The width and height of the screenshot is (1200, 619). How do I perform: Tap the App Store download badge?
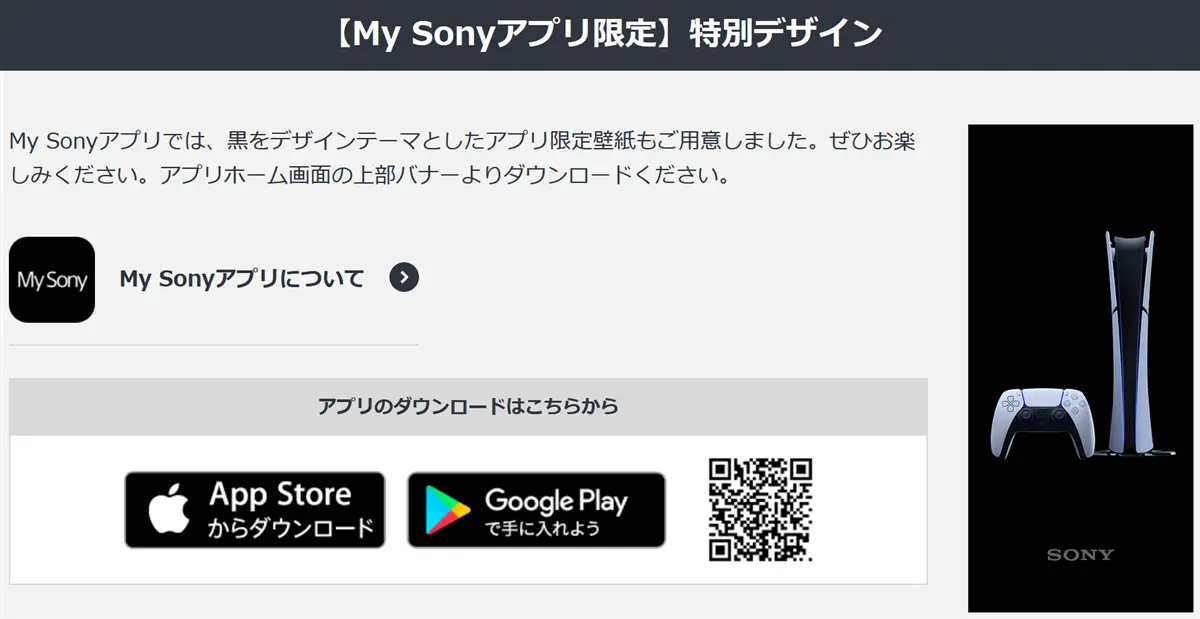255,510
